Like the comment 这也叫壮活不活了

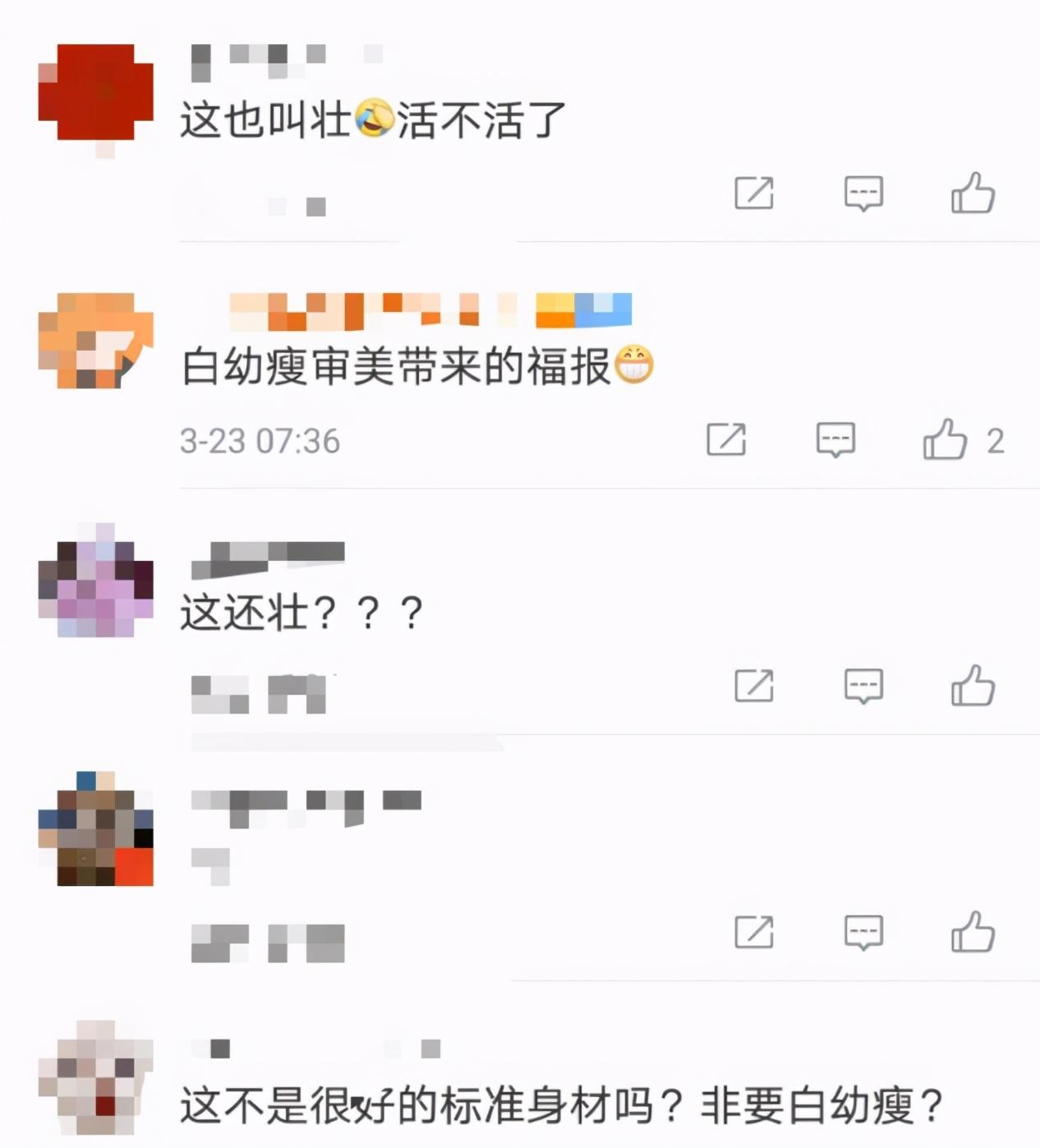point(973,194)
